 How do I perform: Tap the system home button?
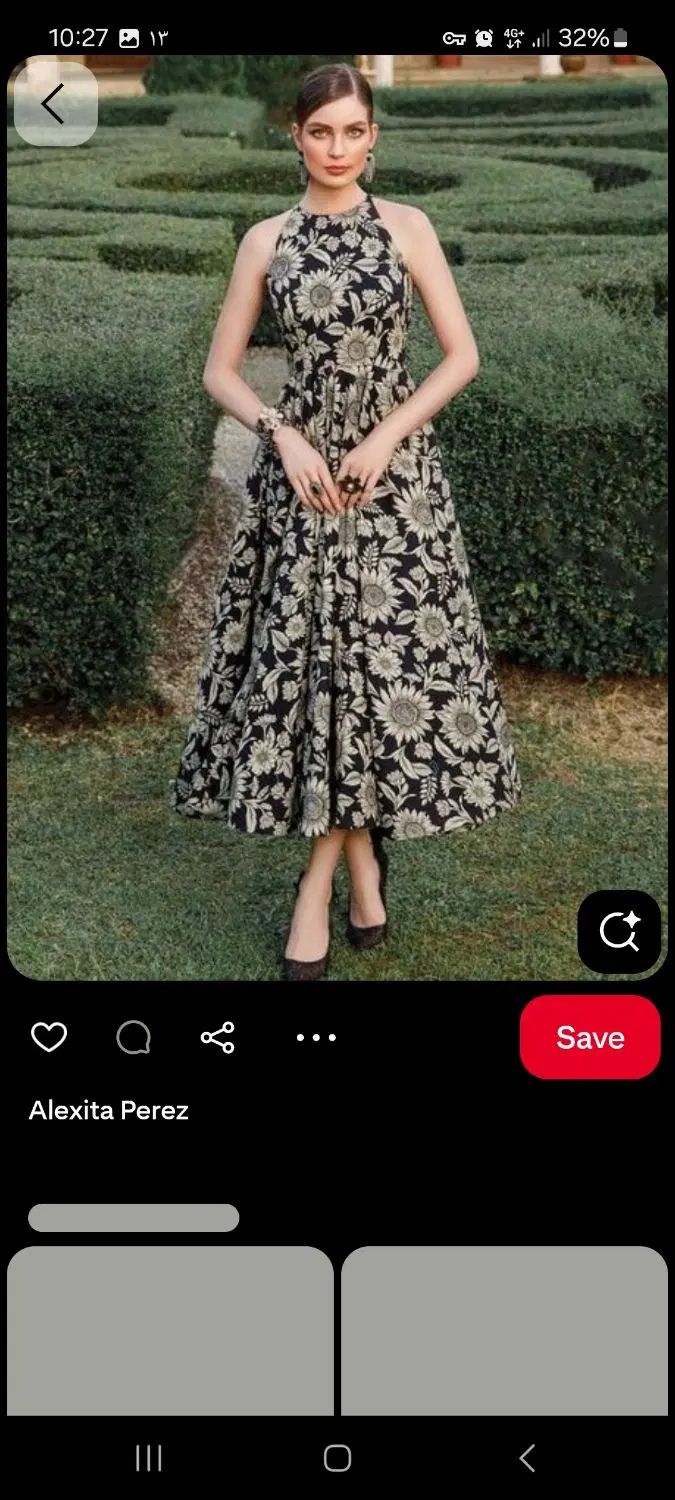coord(337,1458)
